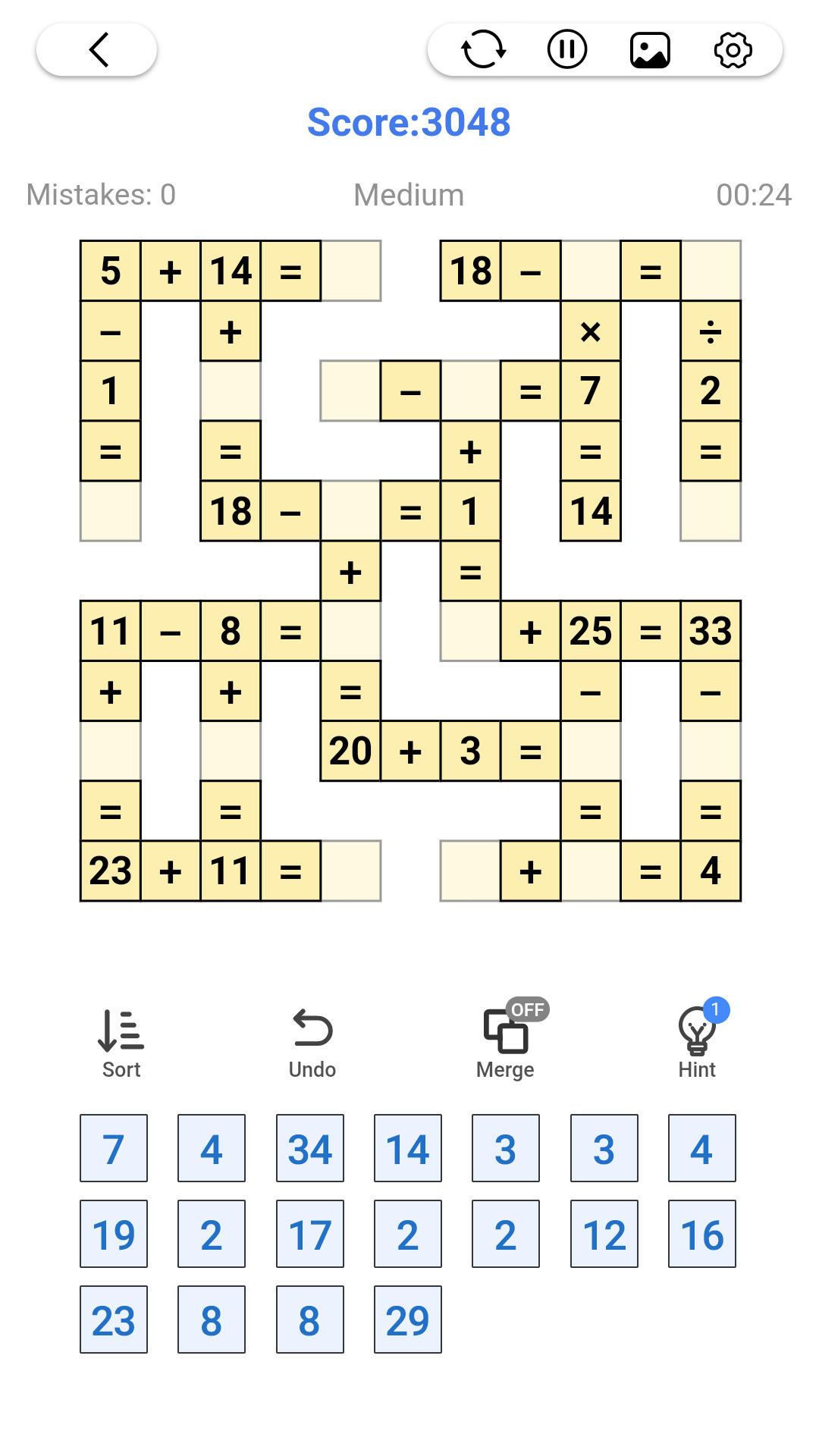This screenshot has width=819, height=1456.
Task: Click the empty cell before = 4
Action: tap(590, 871)
